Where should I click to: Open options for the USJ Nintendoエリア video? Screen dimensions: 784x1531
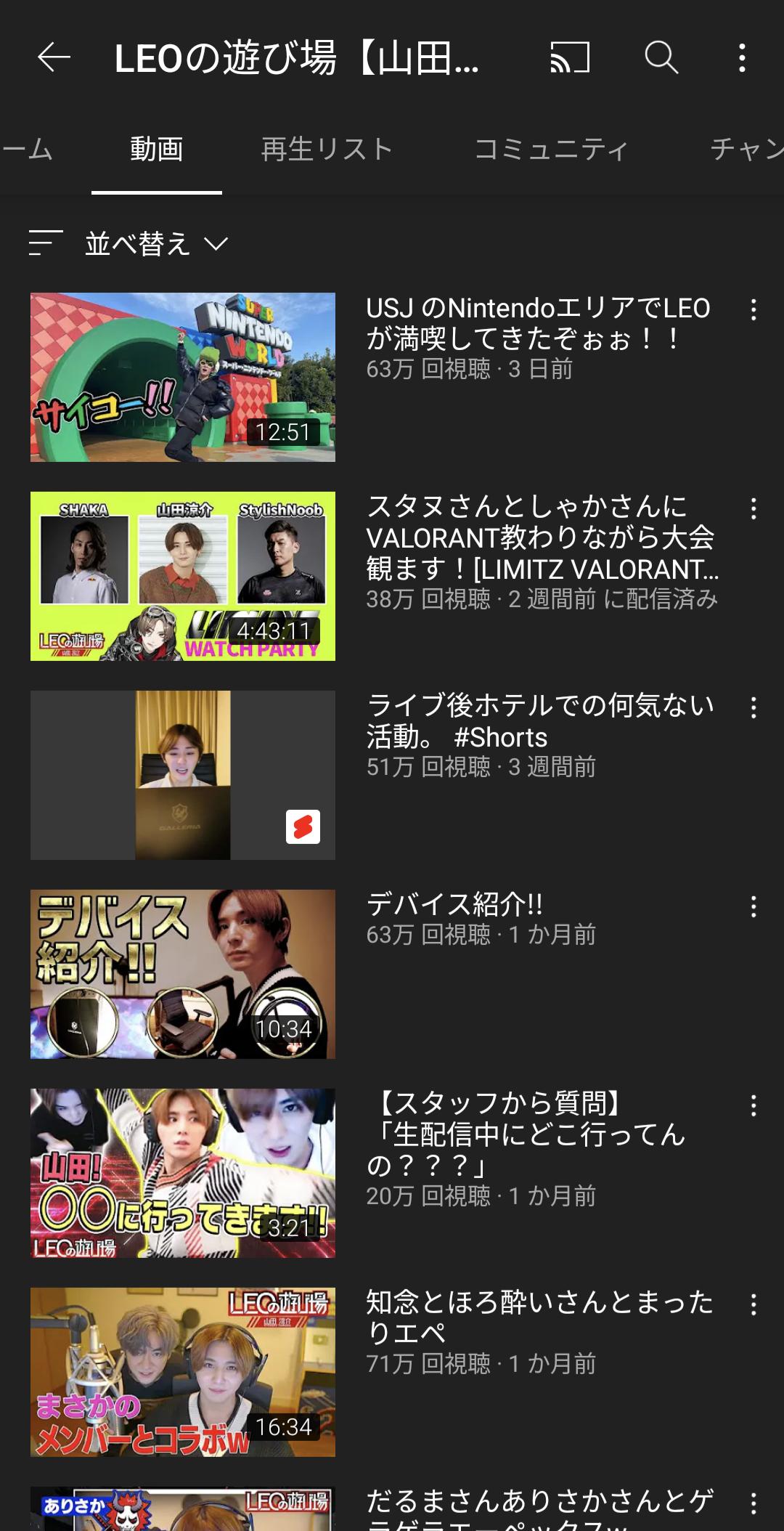pyautogui.click(x=754, y=310)
